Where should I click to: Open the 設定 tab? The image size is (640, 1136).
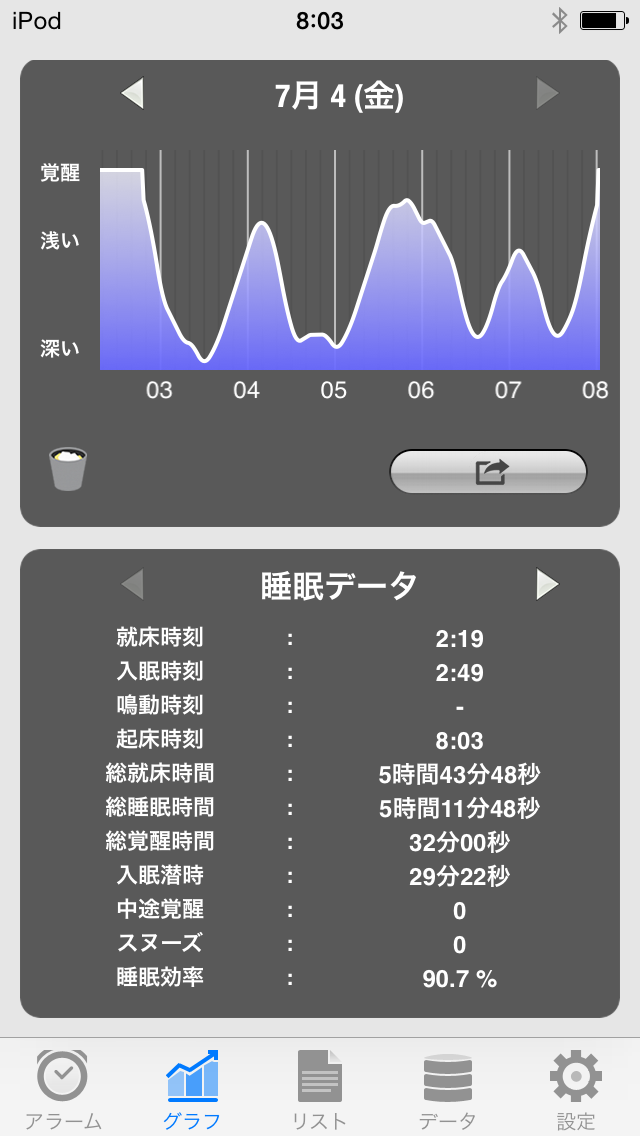tap(575, 1088)
